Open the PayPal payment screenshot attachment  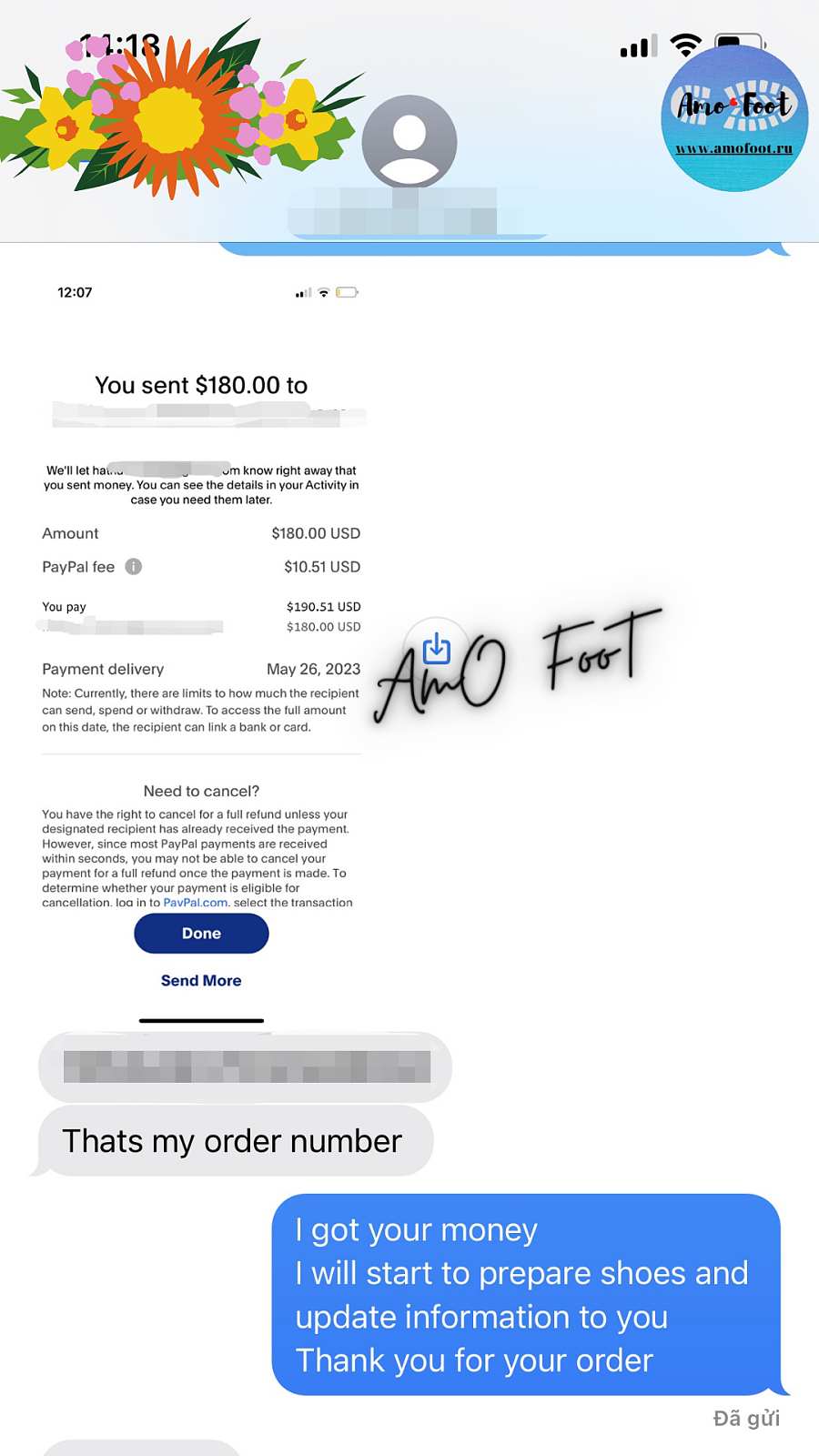[x=201, y=637]
